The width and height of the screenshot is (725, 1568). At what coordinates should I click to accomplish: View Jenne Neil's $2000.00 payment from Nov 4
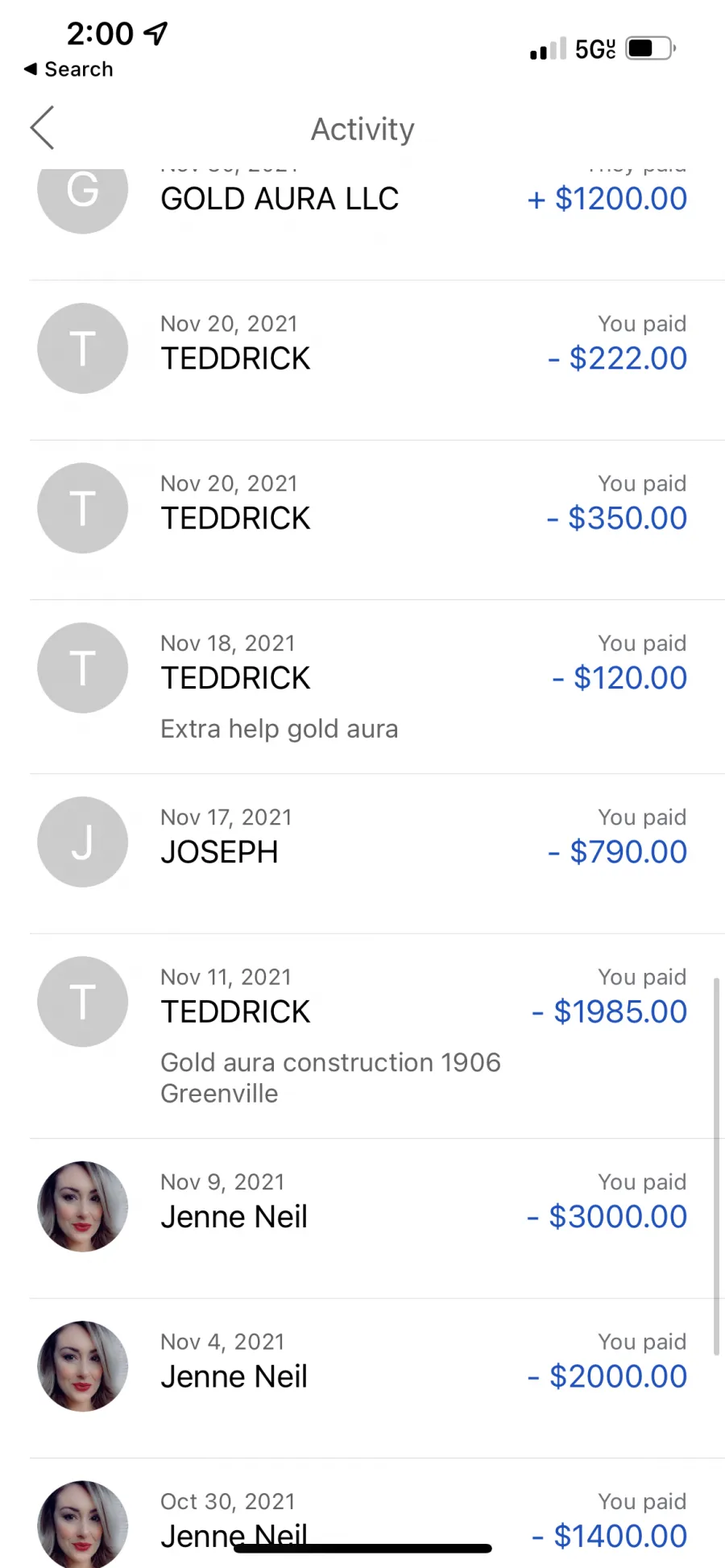(362, 1378)
